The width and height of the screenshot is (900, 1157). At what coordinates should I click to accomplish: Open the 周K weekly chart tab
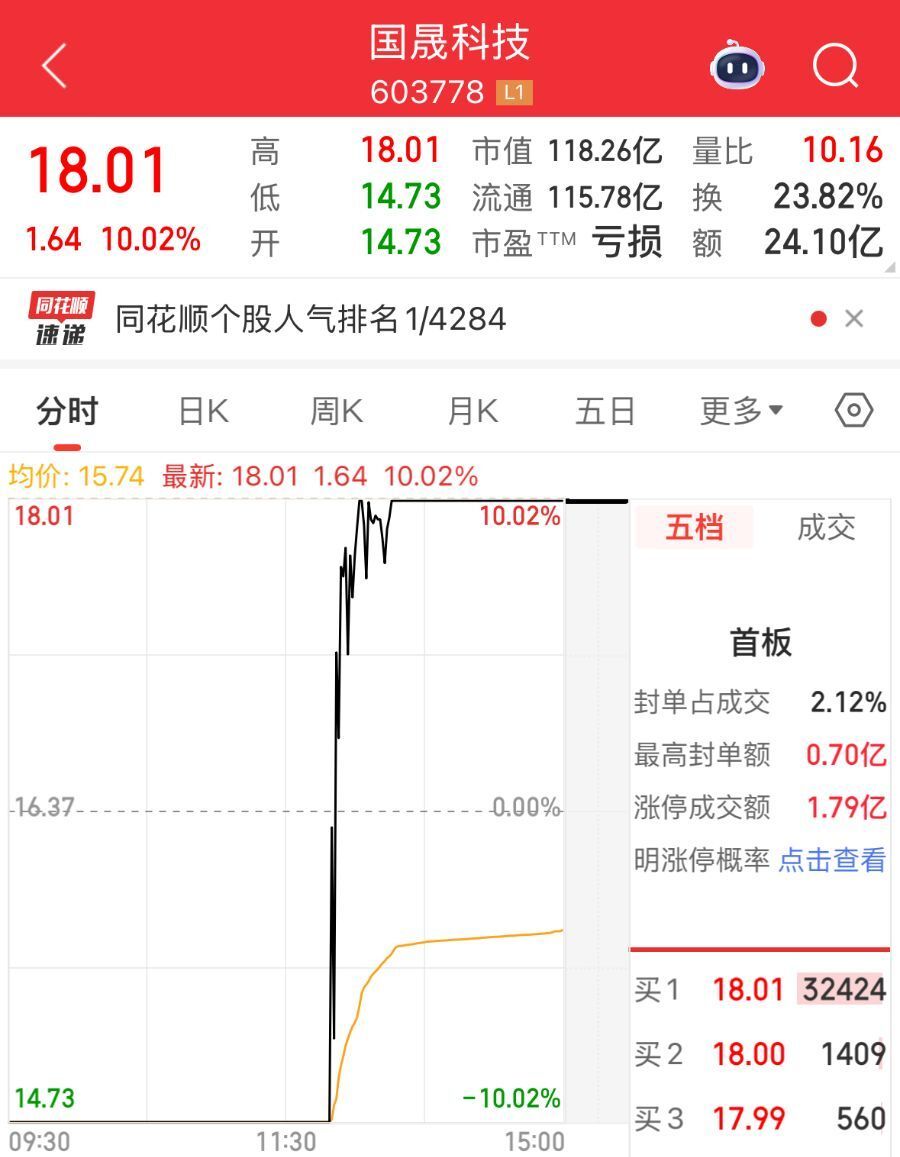pos(336,410)
